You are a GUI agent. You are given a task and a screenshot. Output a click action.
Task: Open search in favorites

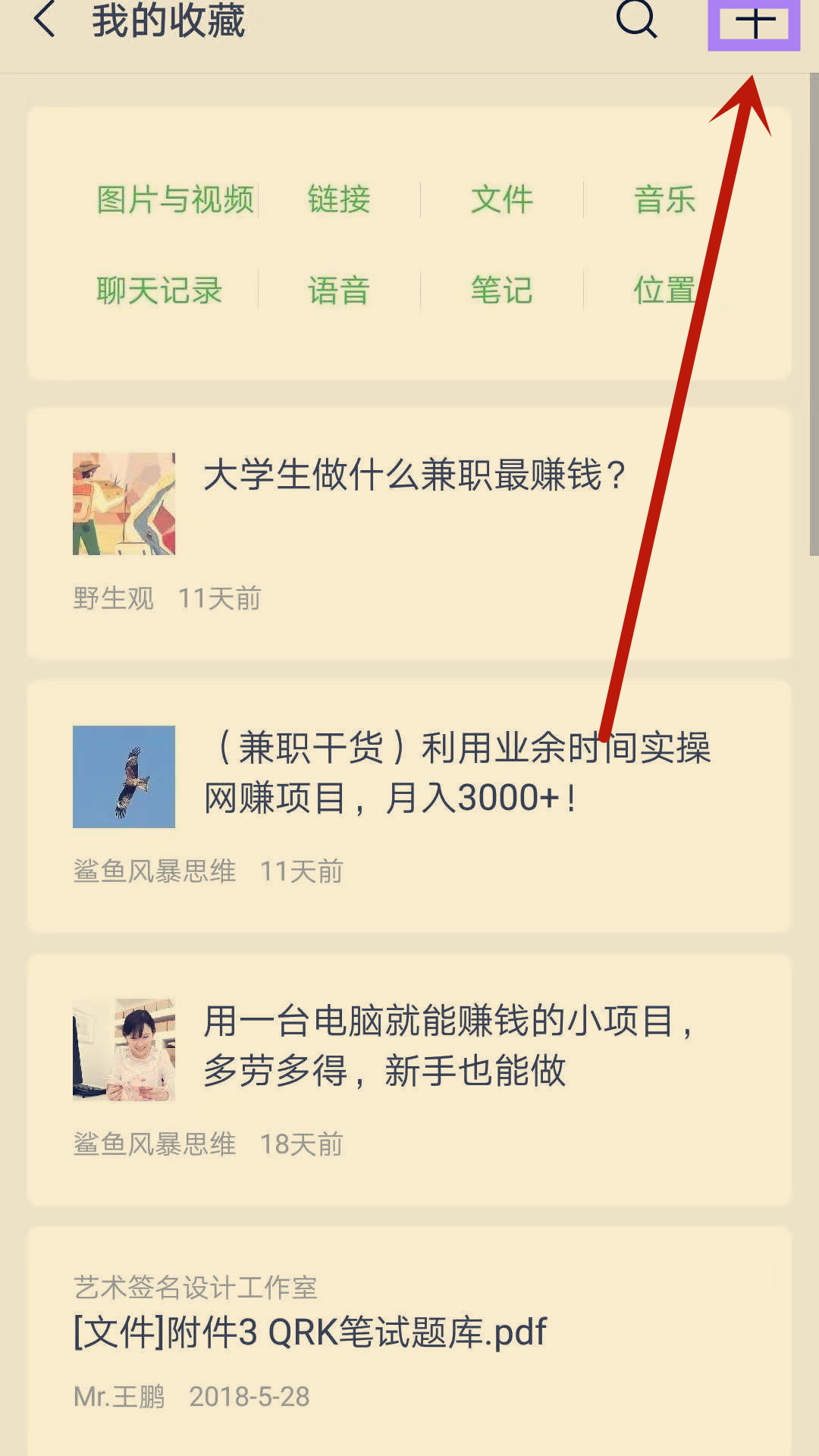635,20
